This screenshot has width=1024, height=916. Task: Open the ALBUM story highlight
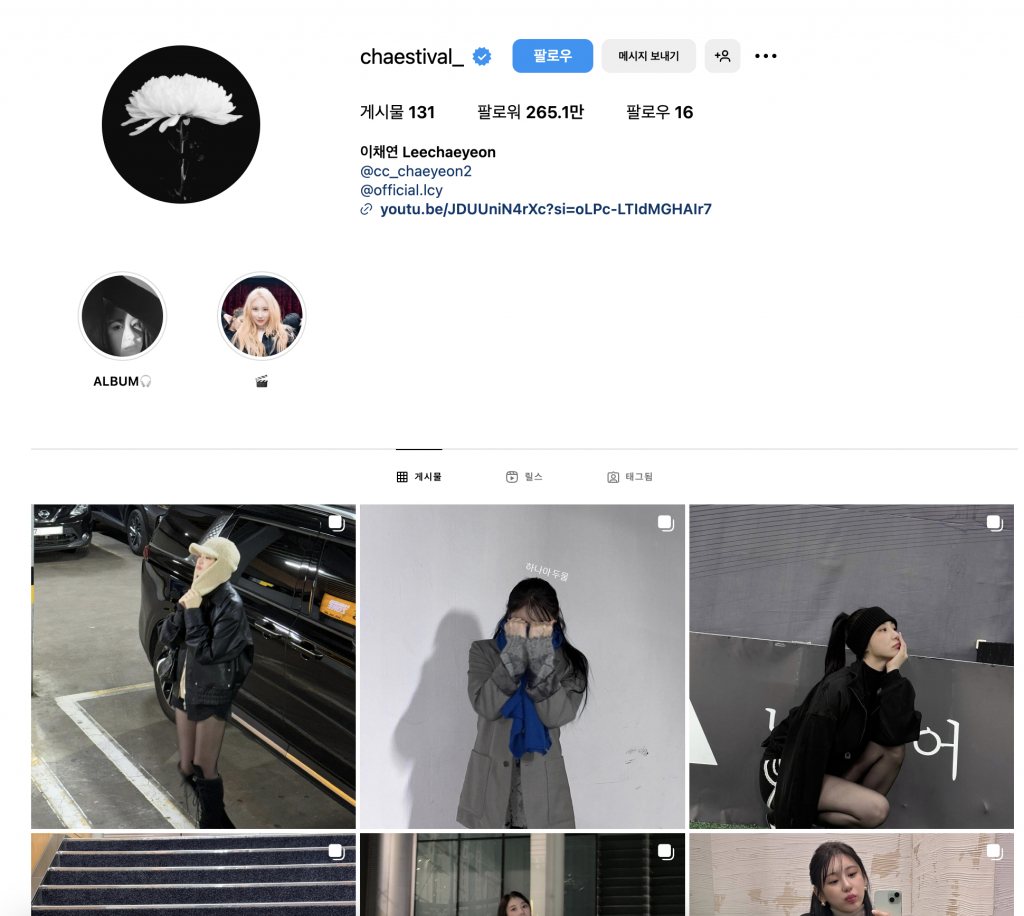pos(122,317)
